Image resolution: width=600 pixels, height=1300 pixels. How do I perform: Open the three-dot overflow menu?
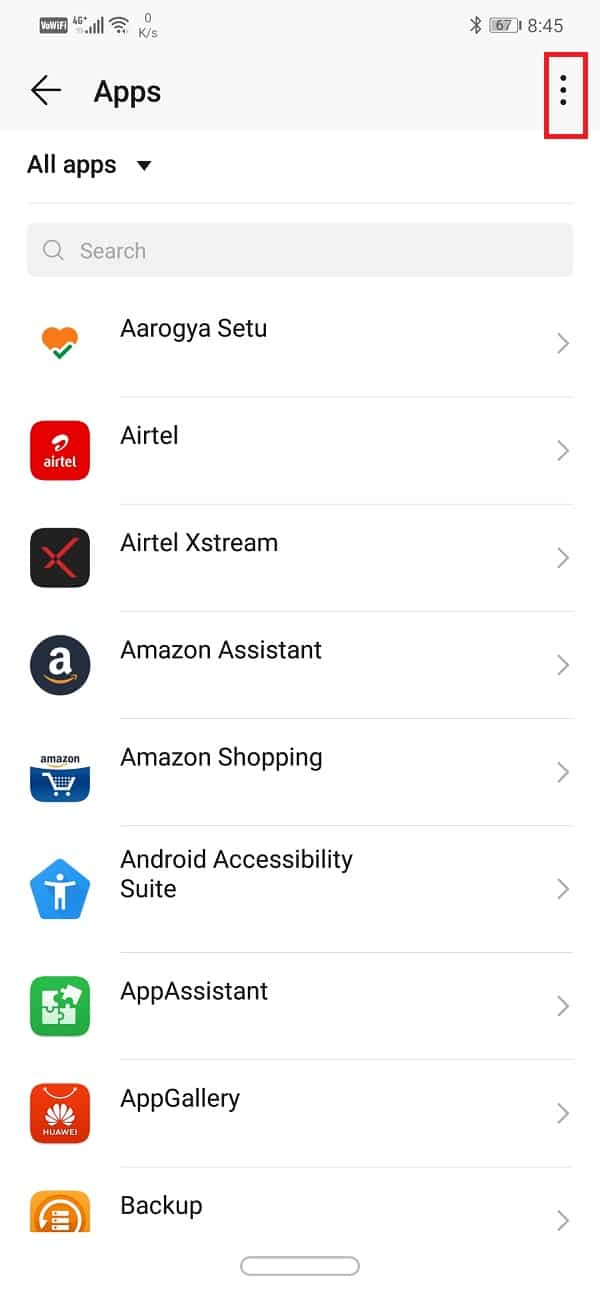pyautogui.click(x=564, y=91)
